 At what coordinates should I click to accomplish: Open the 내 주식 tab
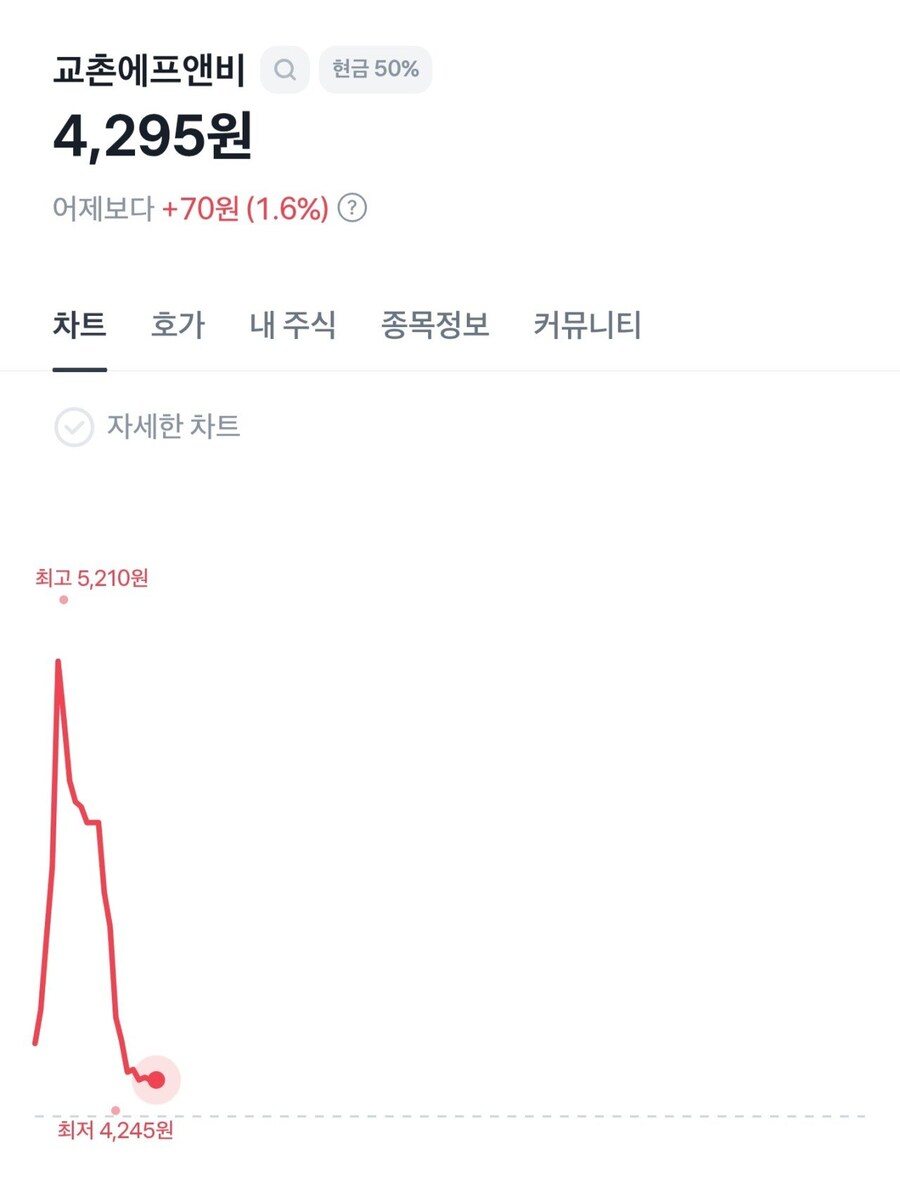(294, 325)
